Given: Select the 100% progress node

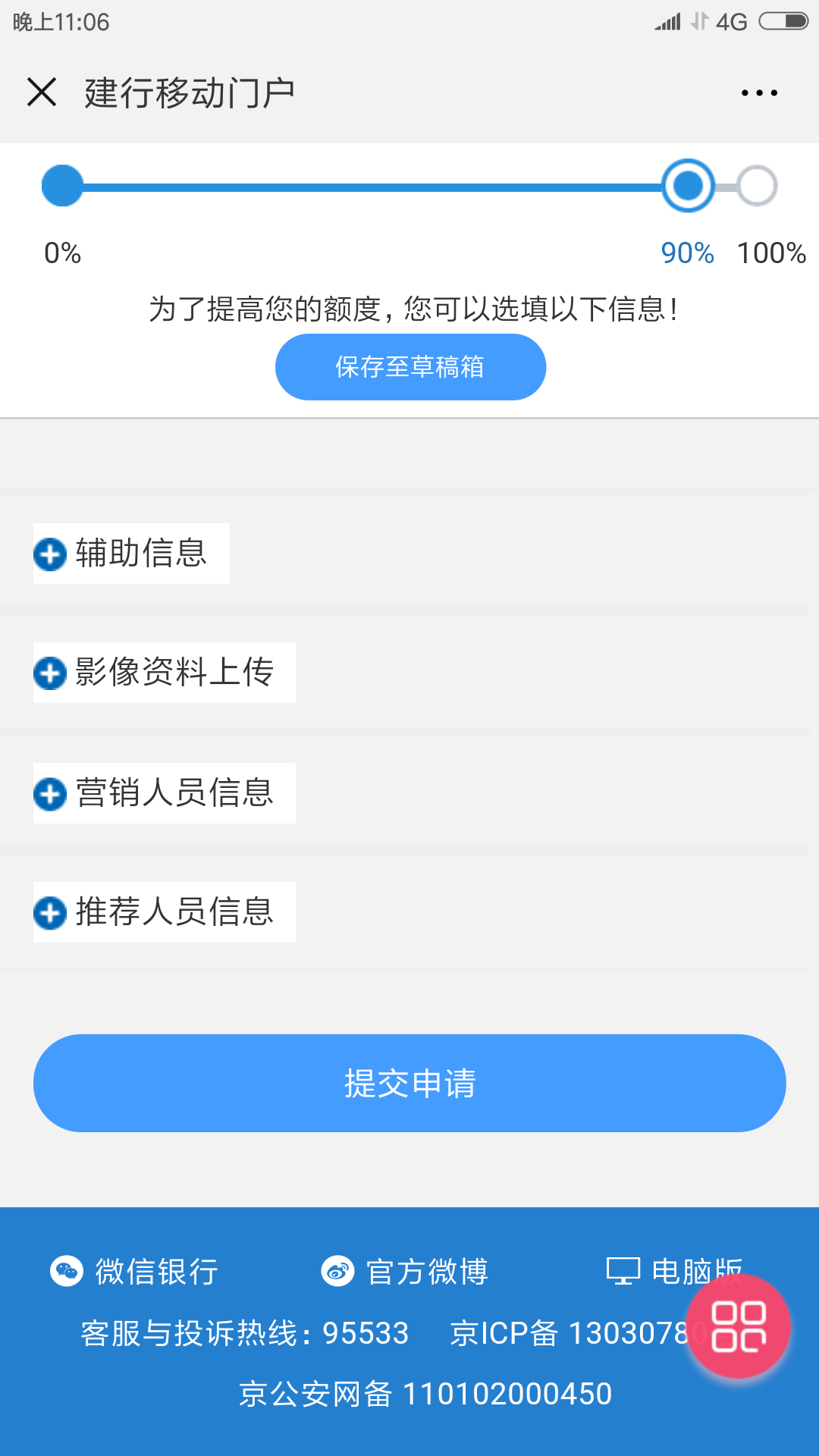Looking at the screenshot, I should [755, 184].
